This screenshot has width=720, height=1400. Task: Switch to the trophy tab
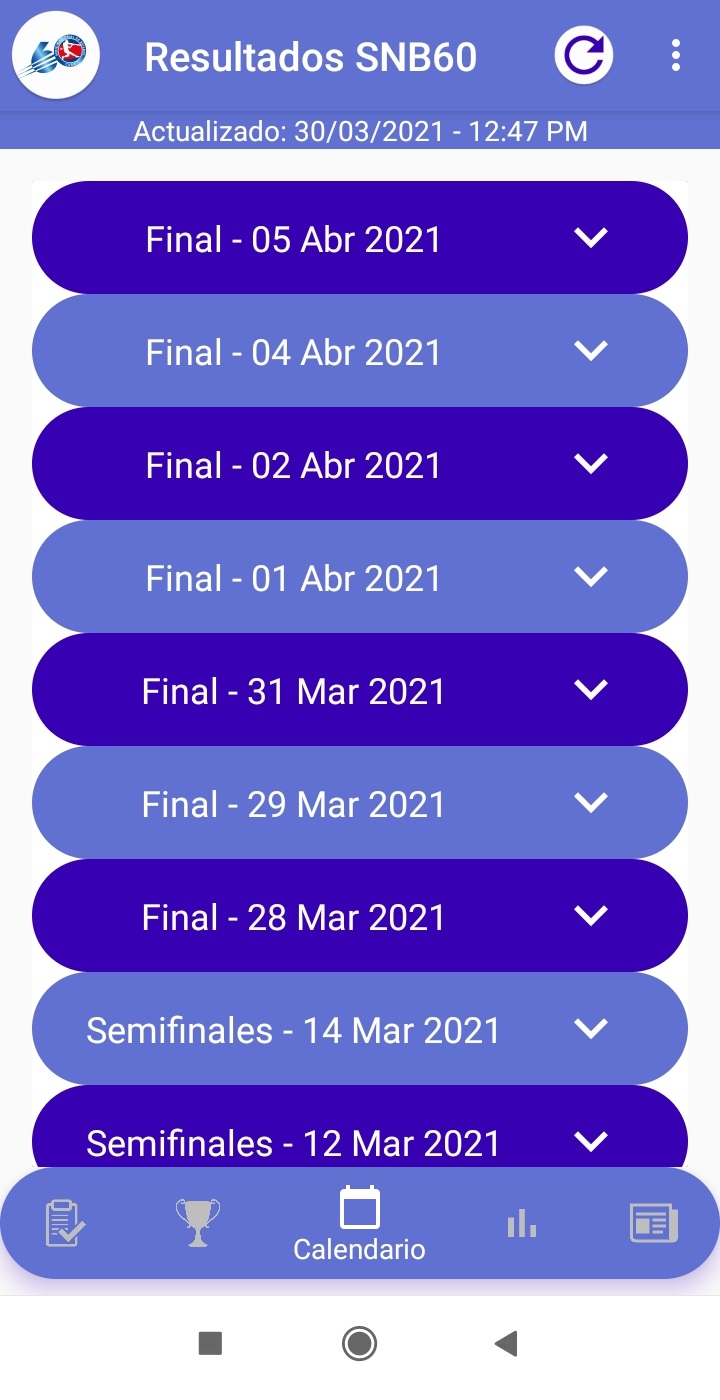pyautogui.click(x=197, y=1223)
